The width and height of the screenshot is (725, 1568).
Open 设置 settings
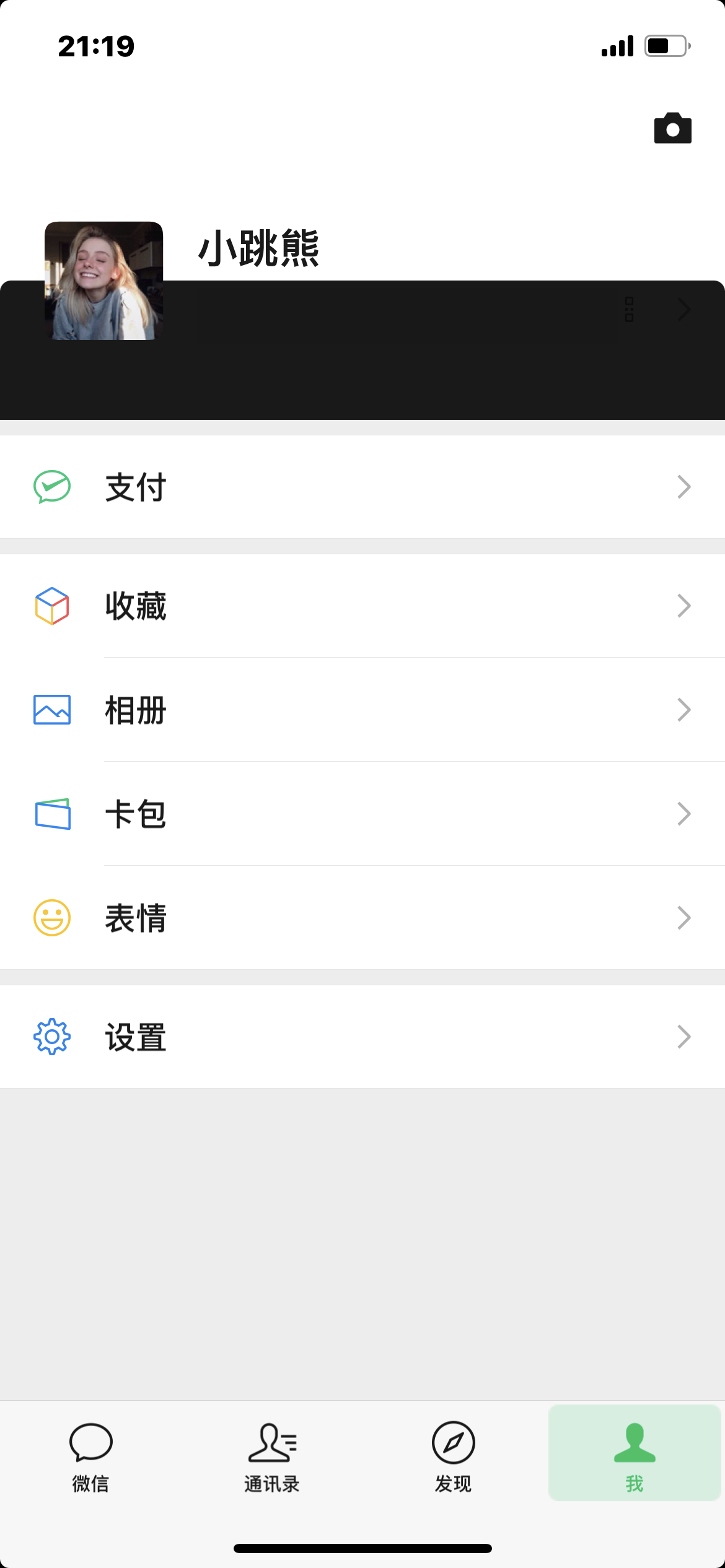coord(362,1037)
